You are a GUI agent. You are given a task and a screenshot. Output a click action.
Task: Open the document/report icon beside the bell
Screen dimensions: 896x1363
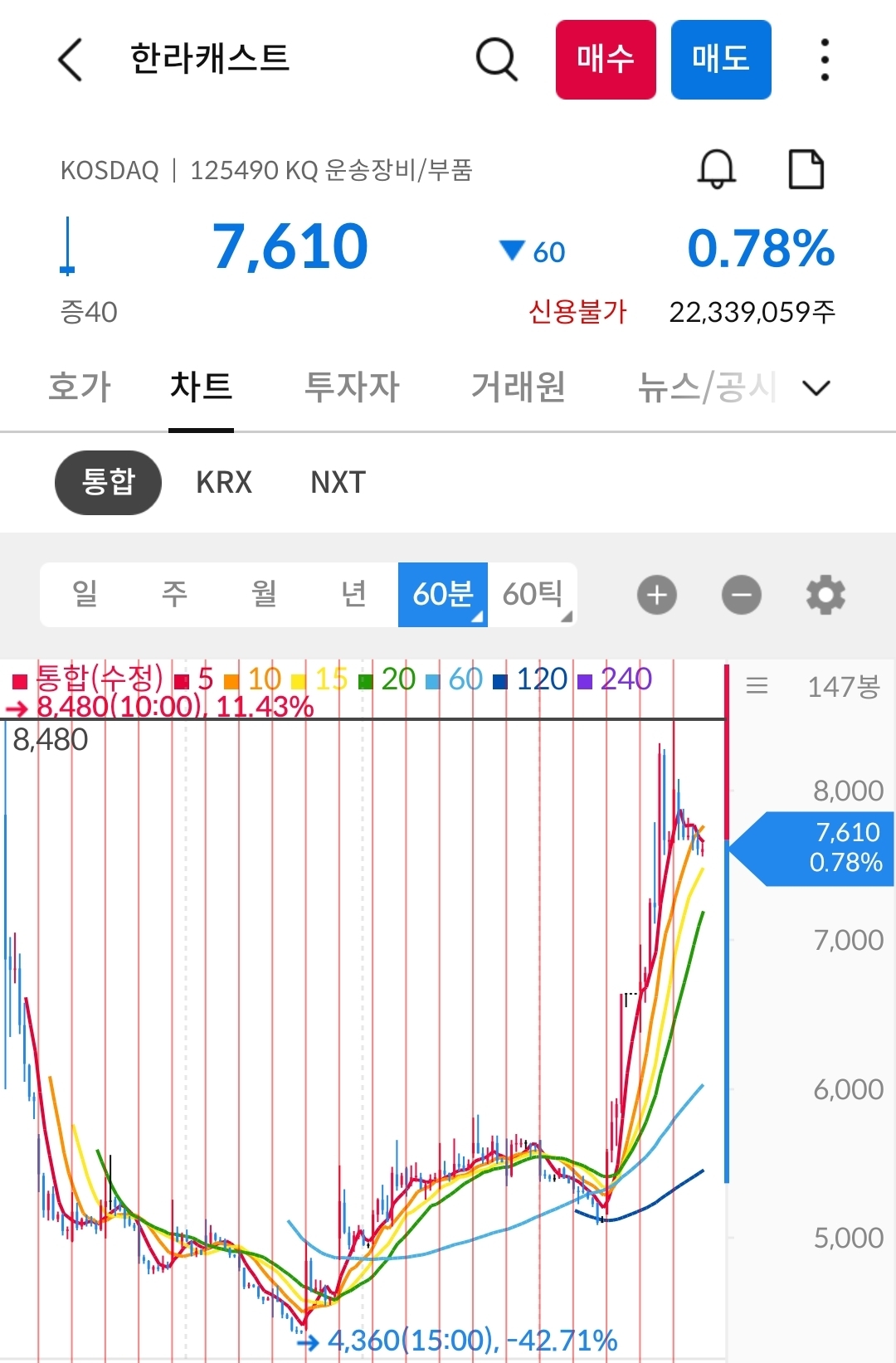[x=805, y=168]
